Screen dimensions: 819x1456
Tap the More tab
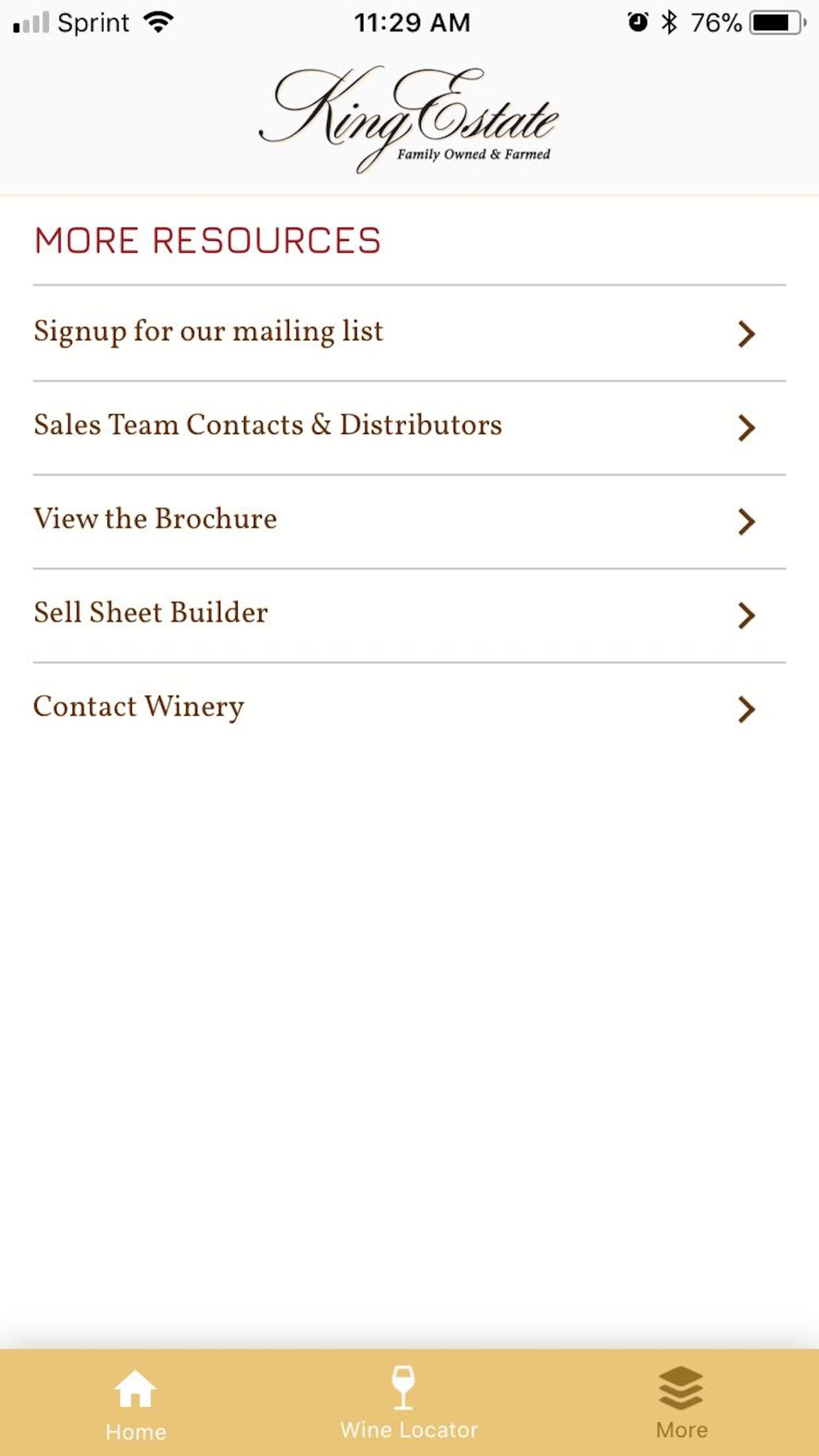[681, 1404]
